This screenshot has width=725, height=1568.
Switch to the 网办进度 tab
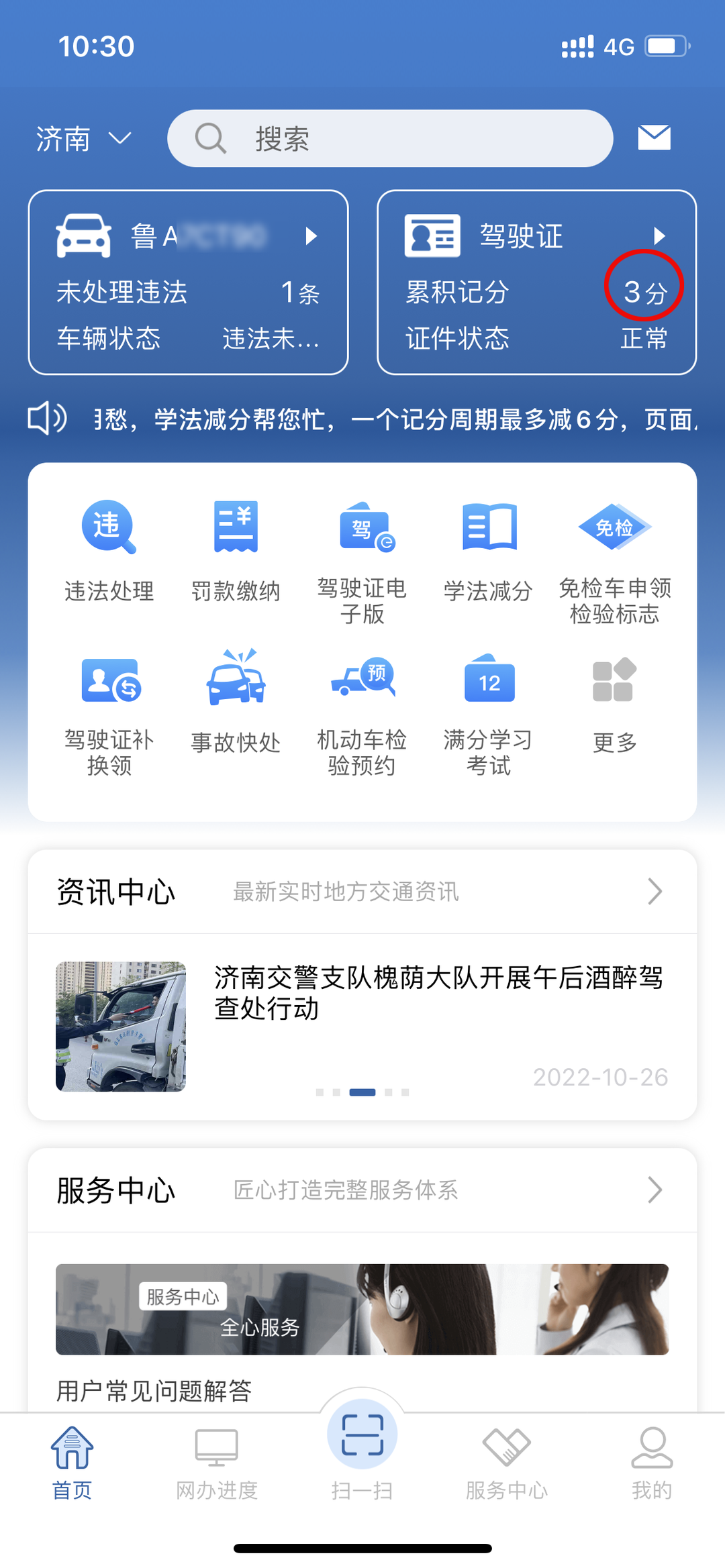tap(217, 1463)
